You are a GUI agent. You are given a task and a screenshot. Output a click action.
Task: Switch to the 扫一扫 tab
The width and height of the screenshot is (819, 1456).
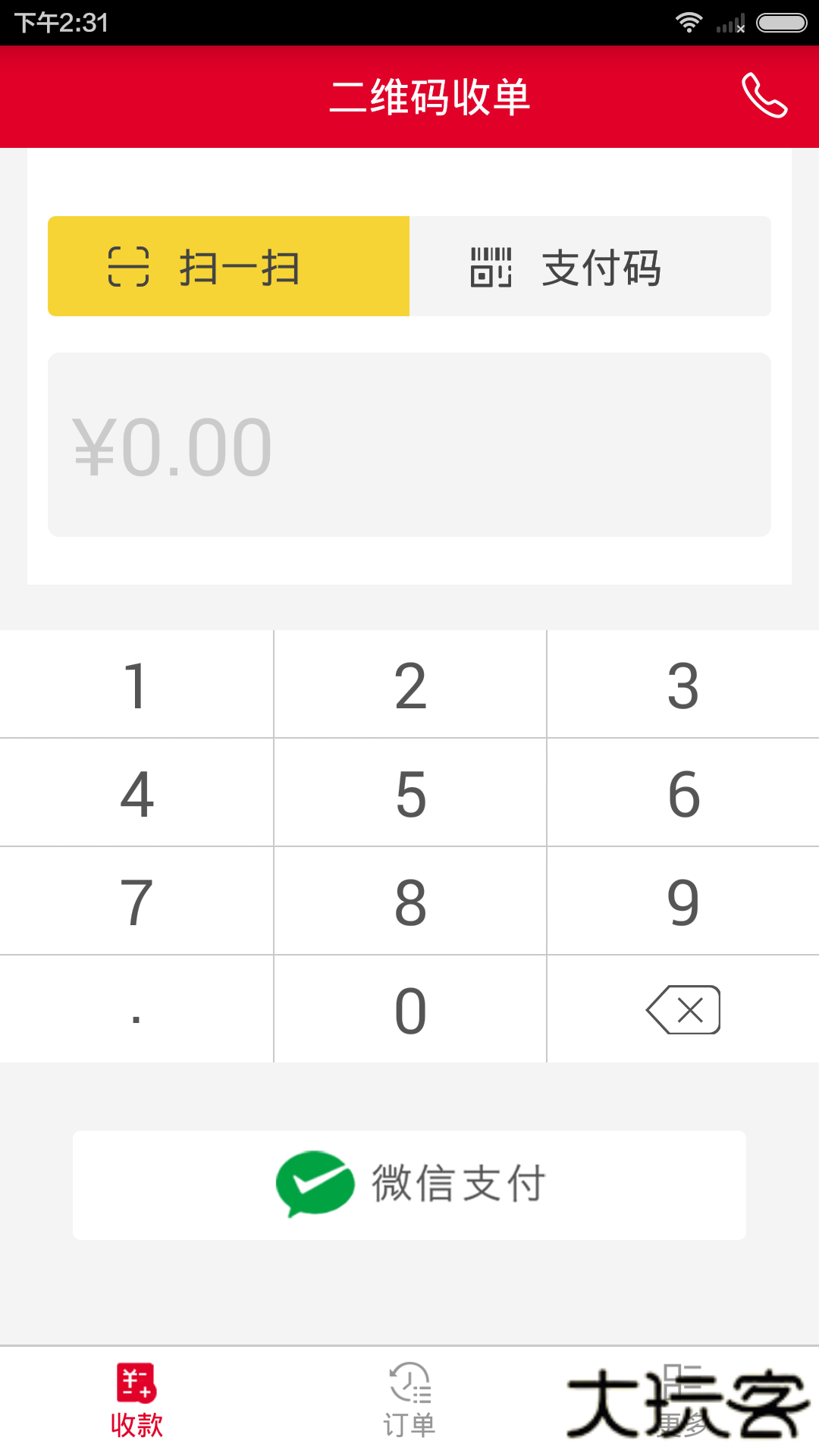(x=227, y=265)
